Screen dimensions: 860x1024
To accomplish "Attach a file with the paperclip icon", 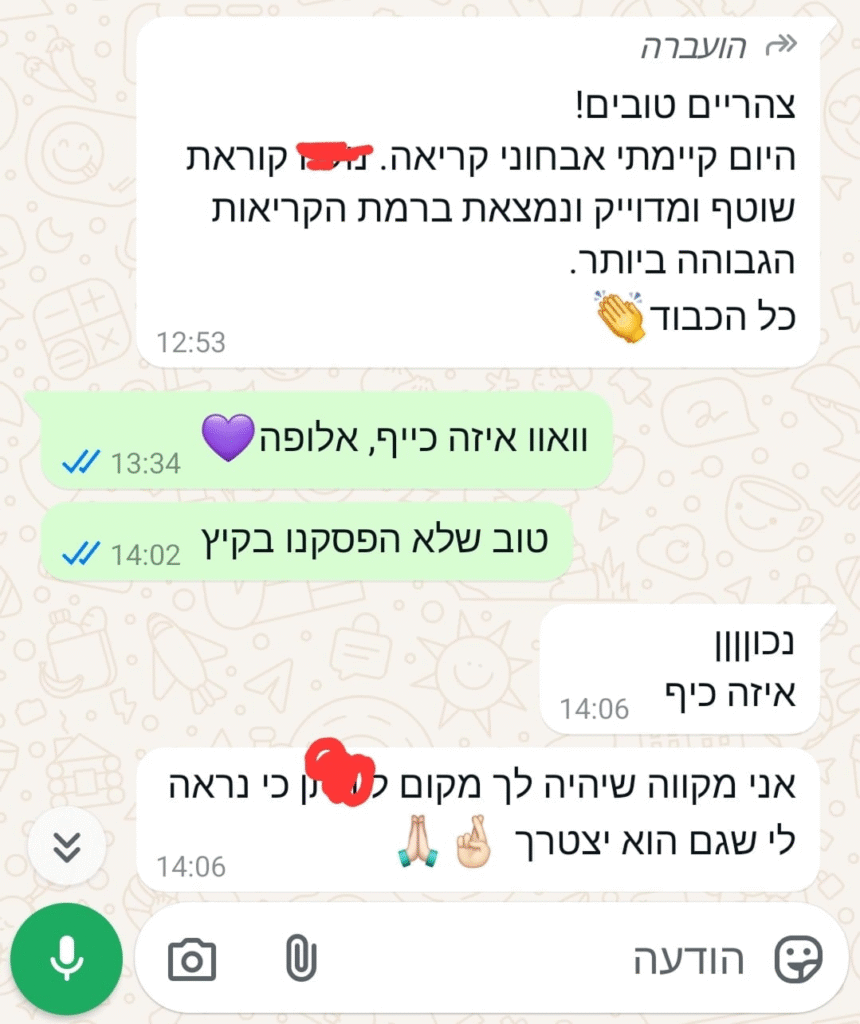I will click(x=300, y=959).
